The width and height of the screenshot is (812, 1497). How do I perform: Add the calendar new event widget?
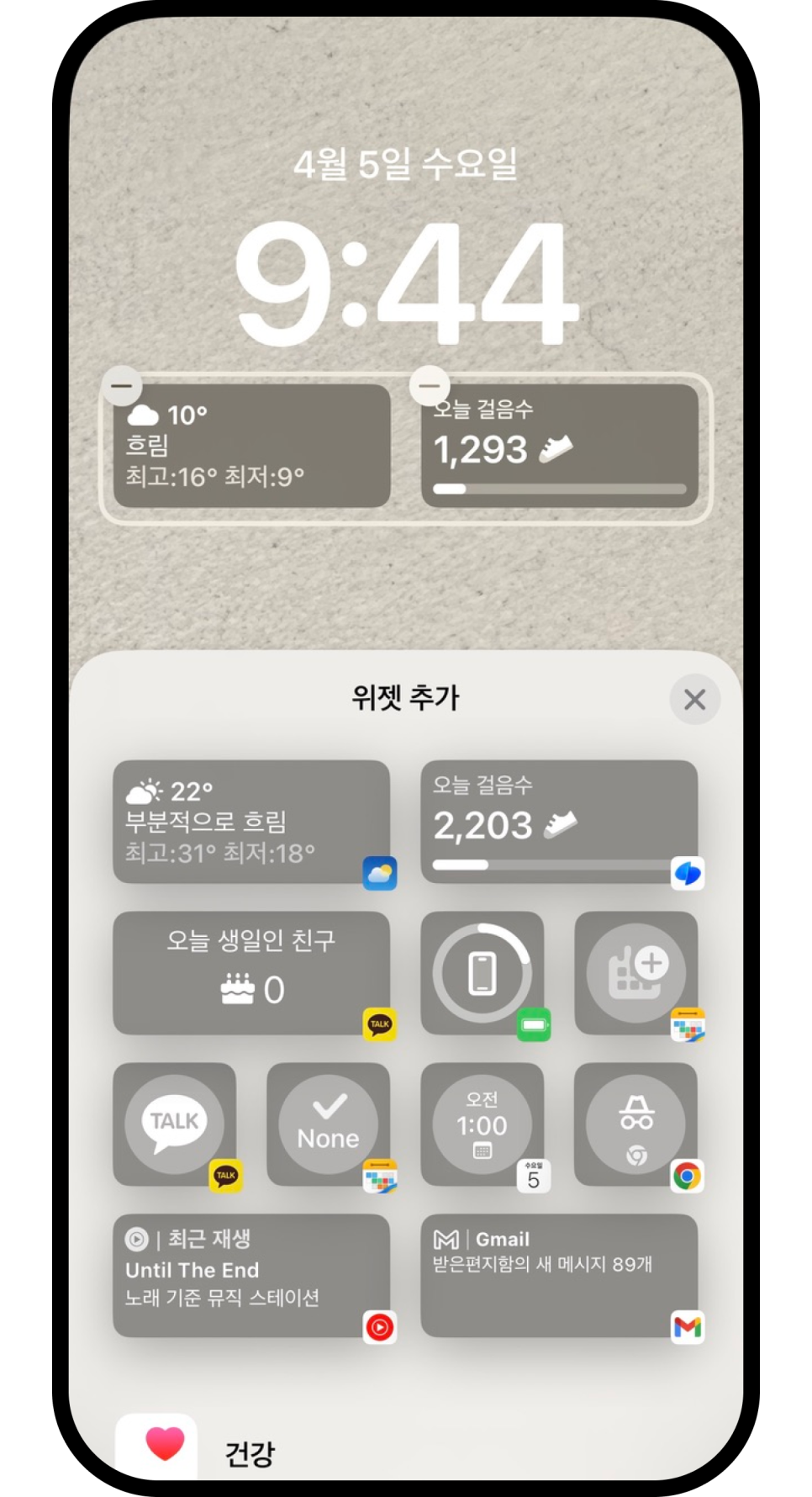(x=636, y=973)
